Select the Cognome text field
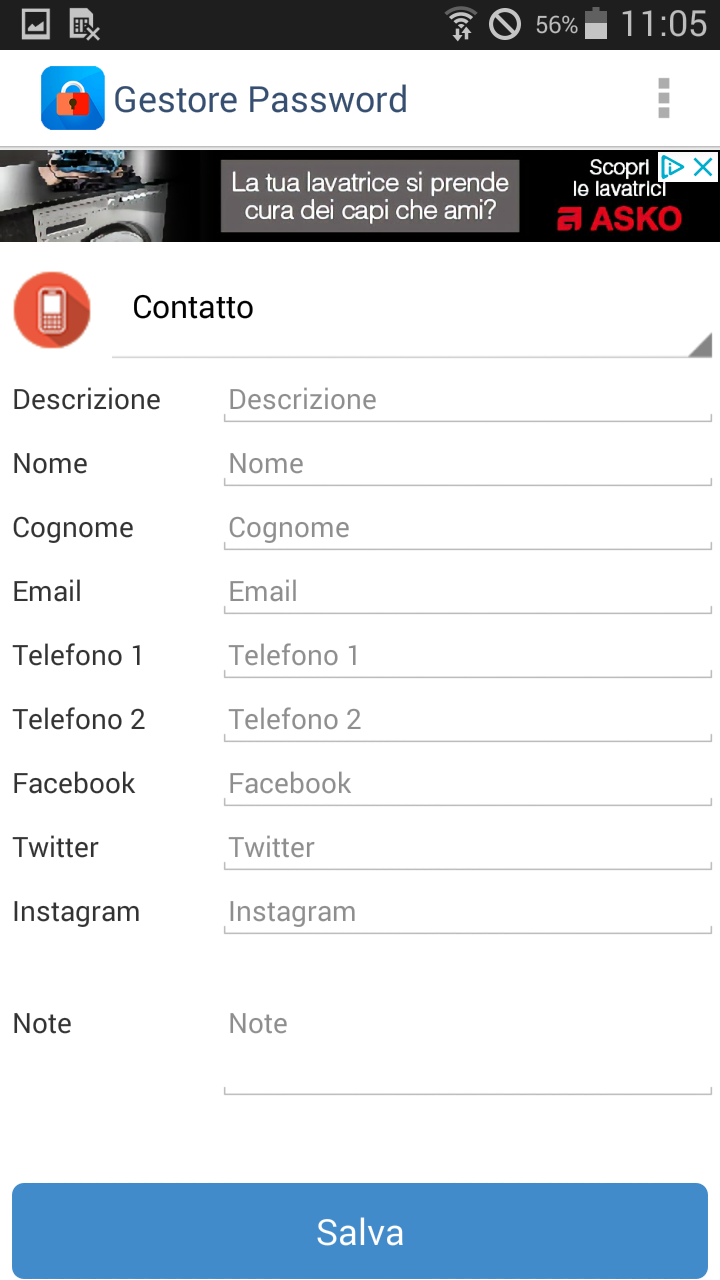Image resolution: width=720 pixels, height=1280 pixels. pyautogui.click(x=467, y=528)
